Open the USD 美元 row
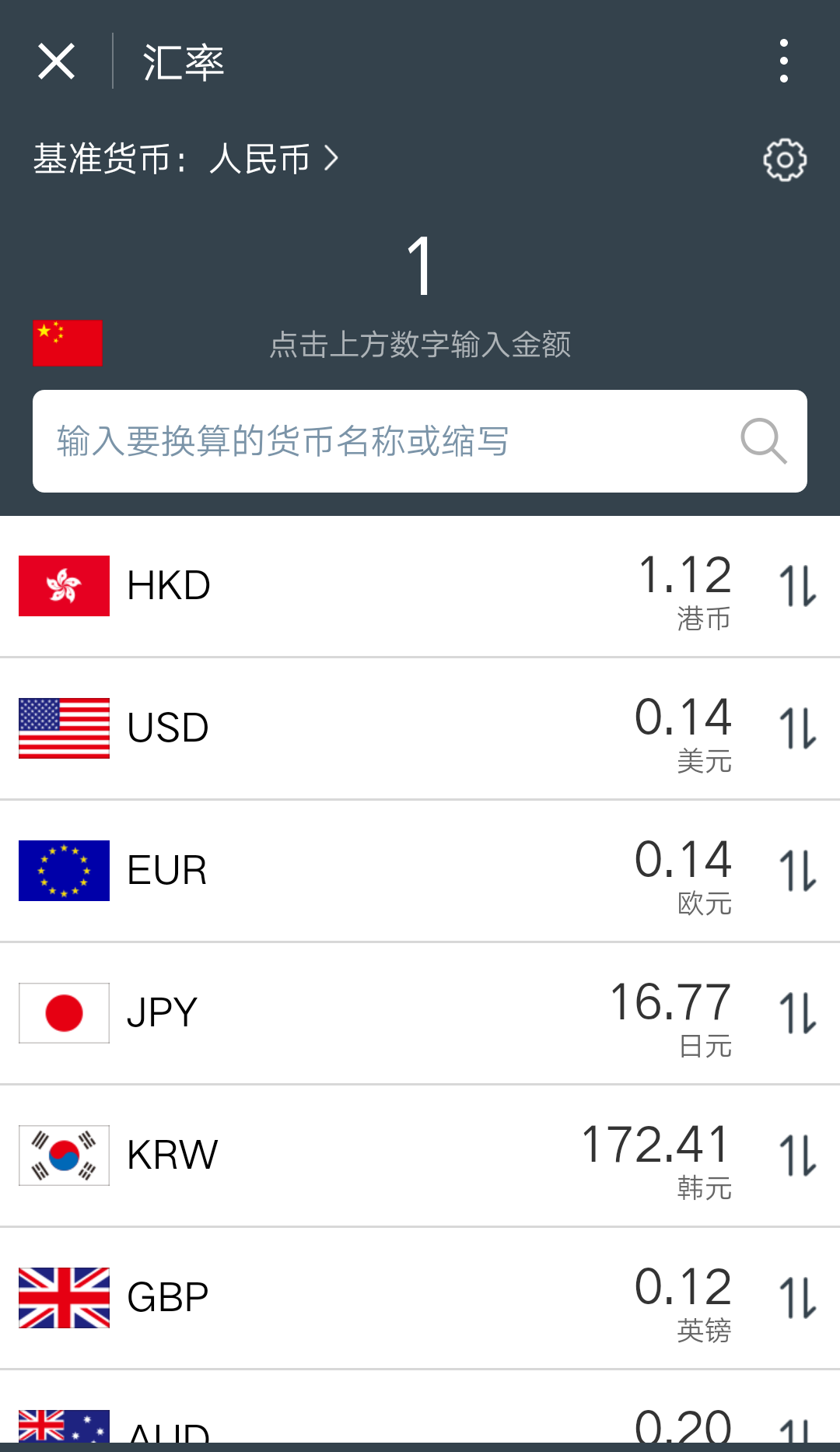 click(x=389, y=728)
